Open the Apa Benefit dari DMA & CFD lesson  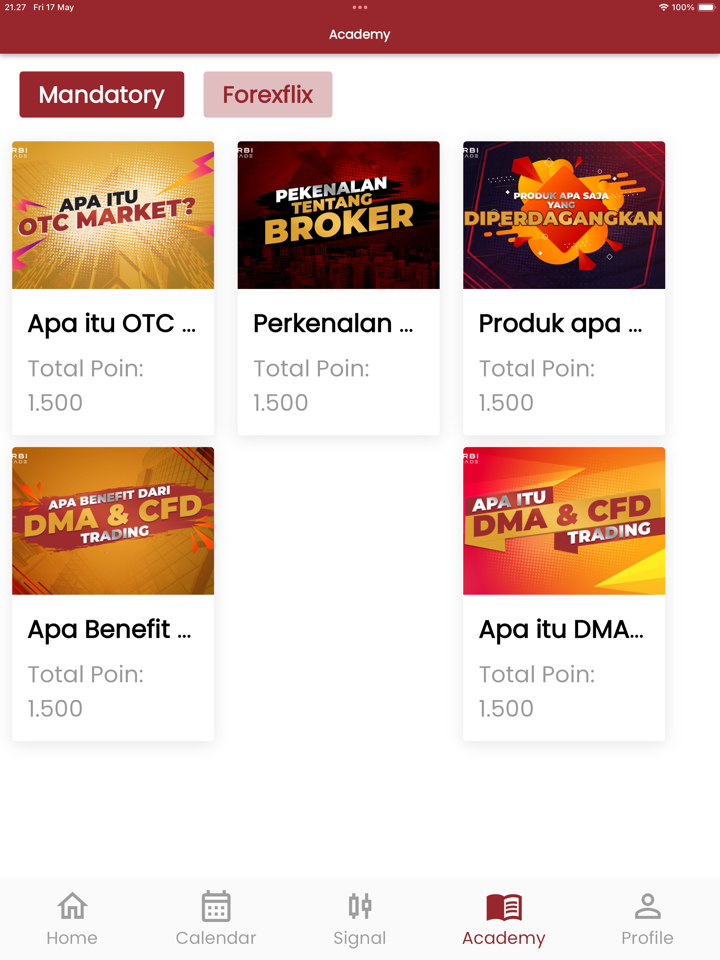[x=113, y=593]
